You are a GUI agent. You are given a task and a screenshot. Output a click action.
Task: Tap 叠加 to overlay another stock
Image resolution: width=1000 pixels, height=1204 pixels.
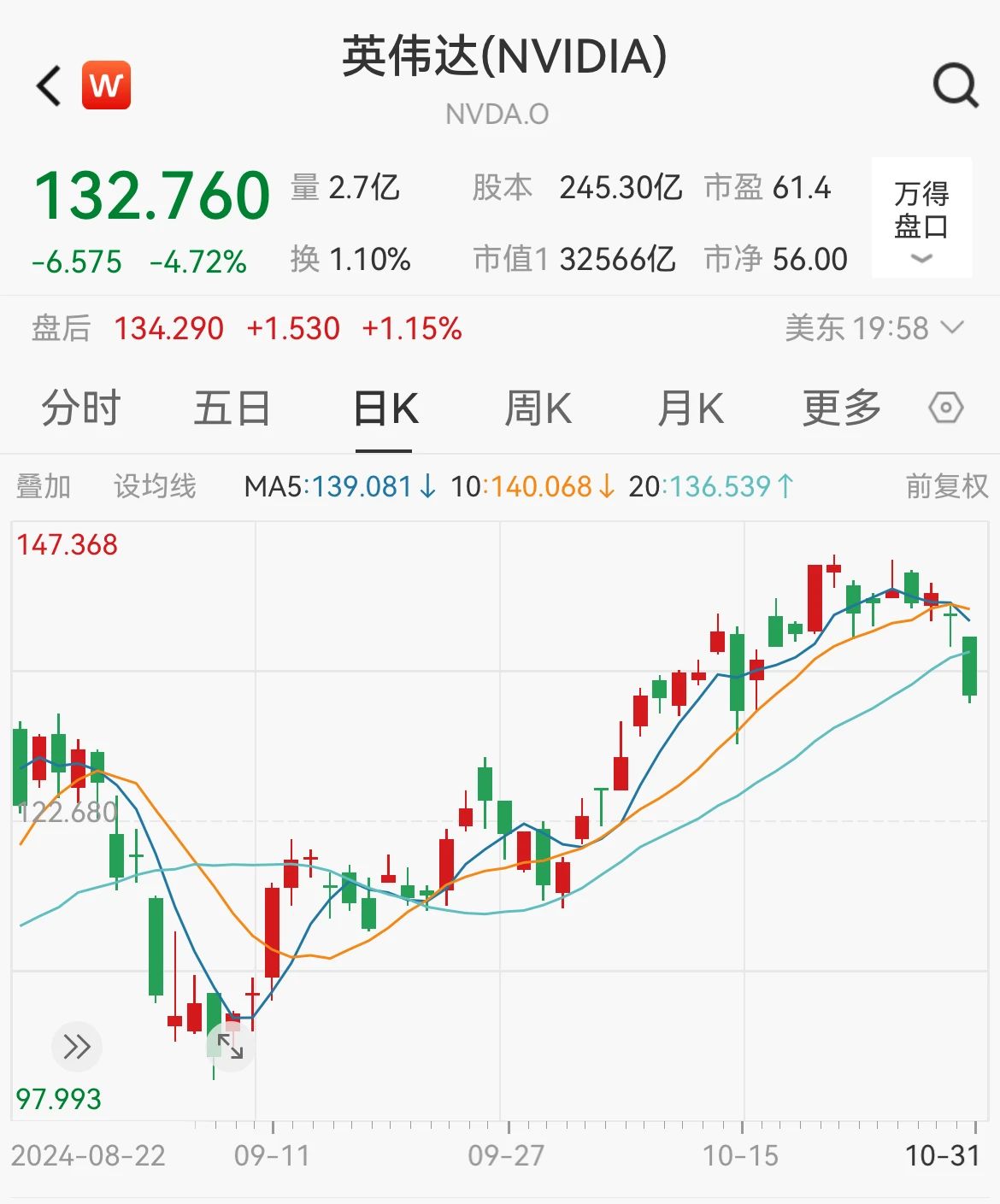(43, 486)
